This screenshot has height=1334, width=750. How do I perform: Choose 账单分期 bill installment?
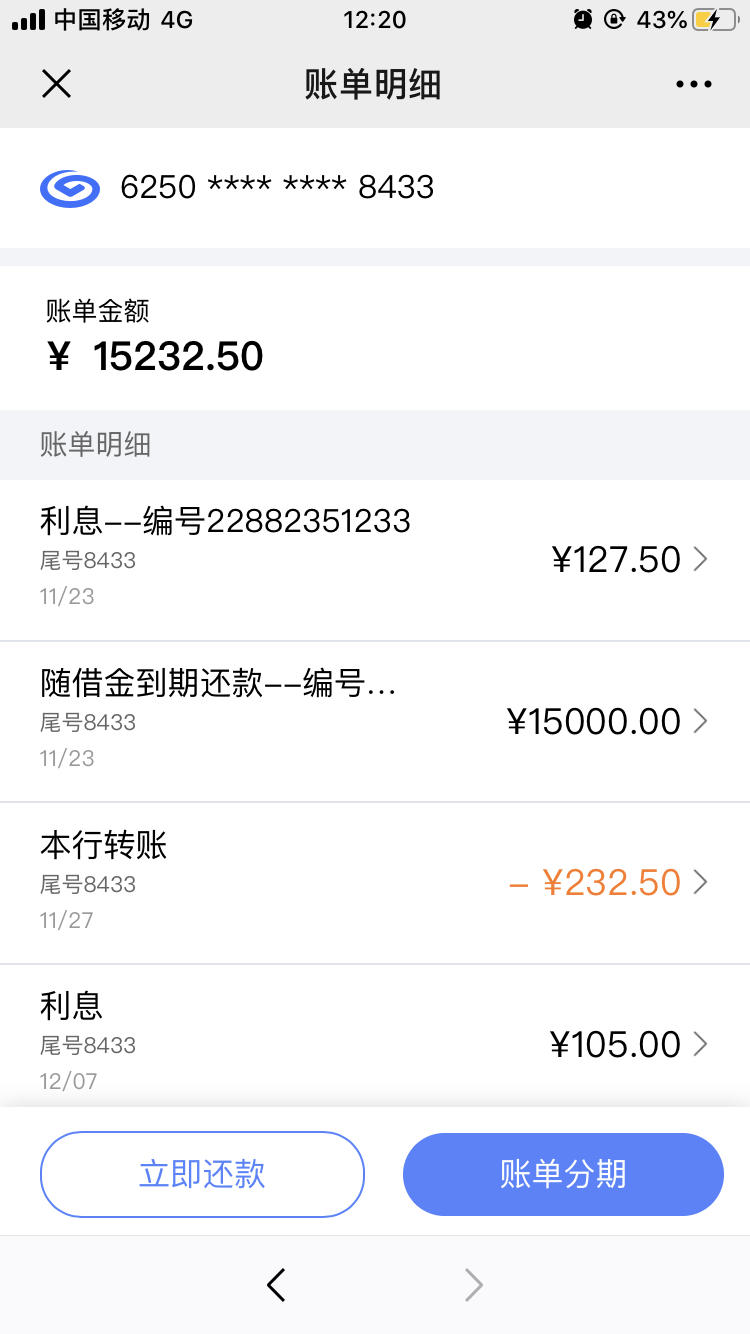(563, 1174)
